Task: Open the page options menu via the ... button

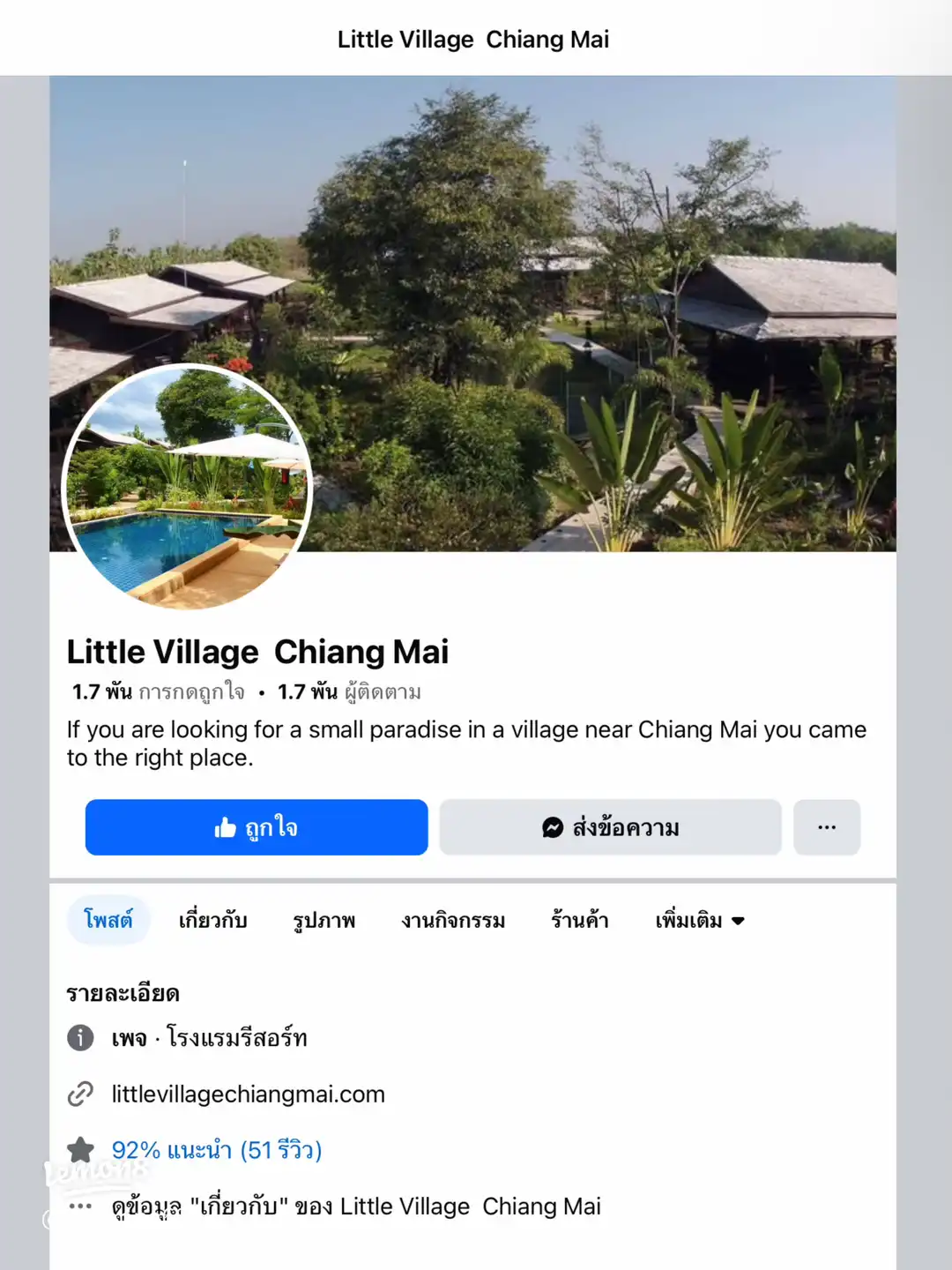Action: point(827,827)
